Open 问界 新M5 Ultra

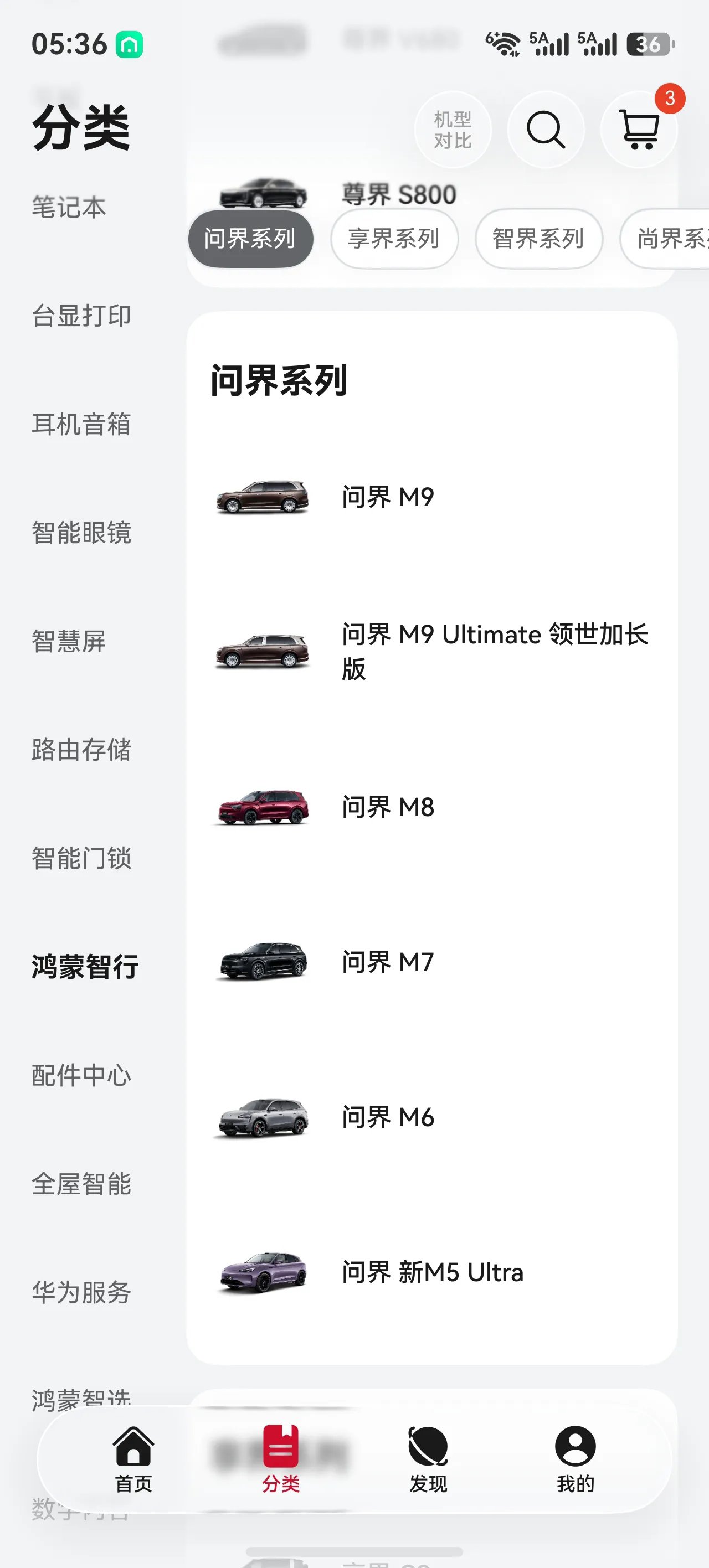click(x=432, y=1272)
